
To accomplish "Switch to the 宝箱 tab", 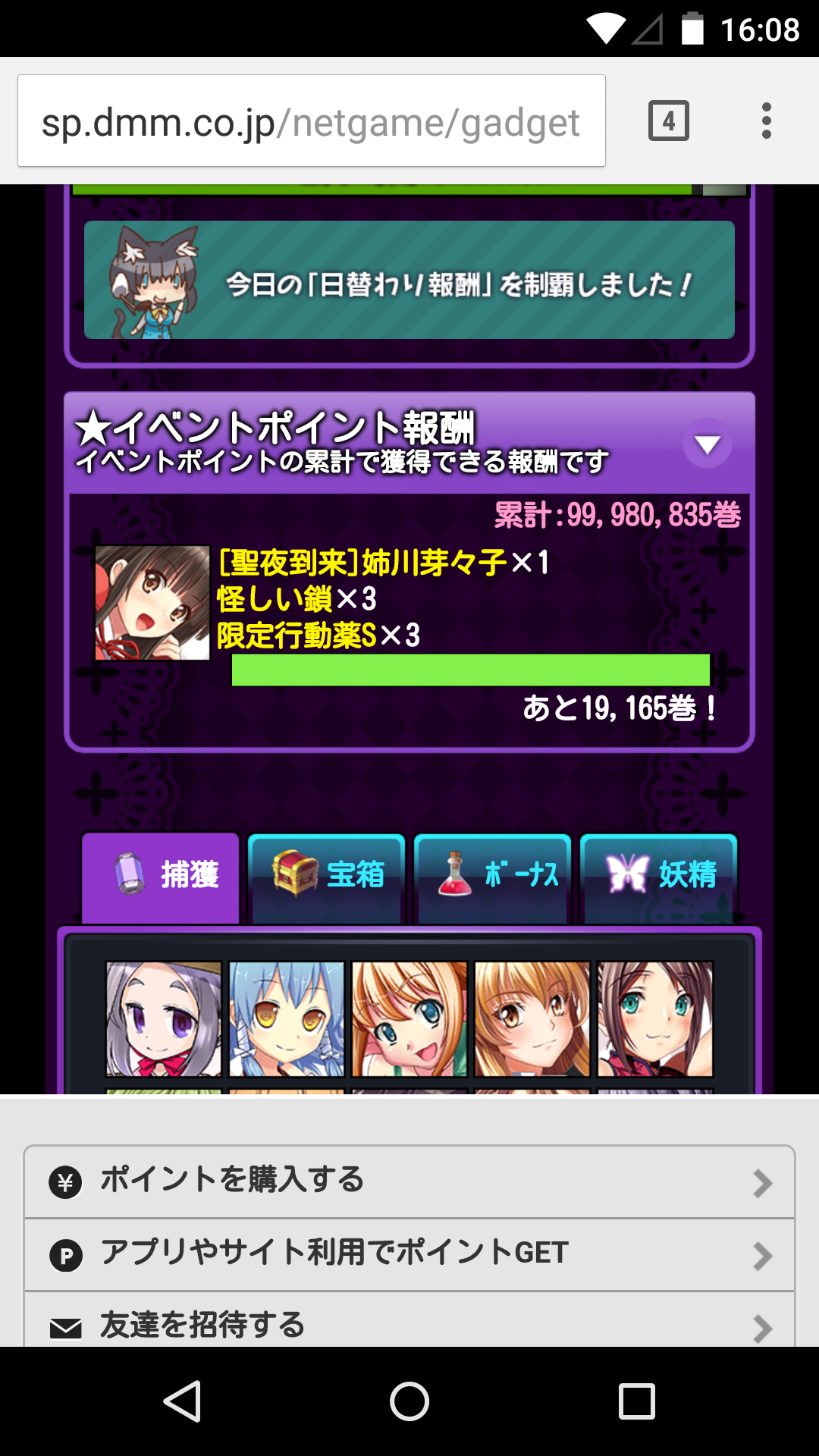I will (327, 876).
